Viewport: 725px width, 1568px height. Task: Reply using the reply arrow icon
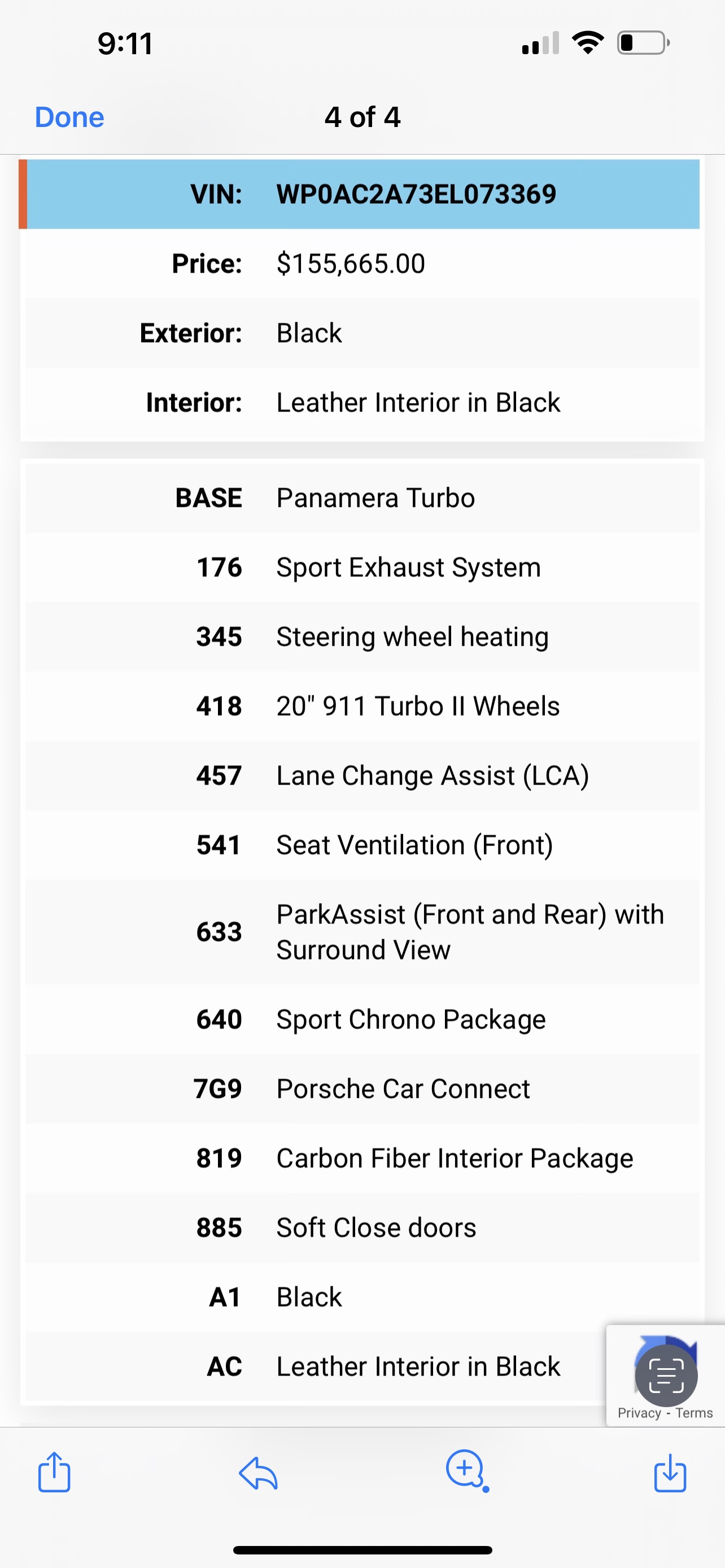(x=258, y=1473)
